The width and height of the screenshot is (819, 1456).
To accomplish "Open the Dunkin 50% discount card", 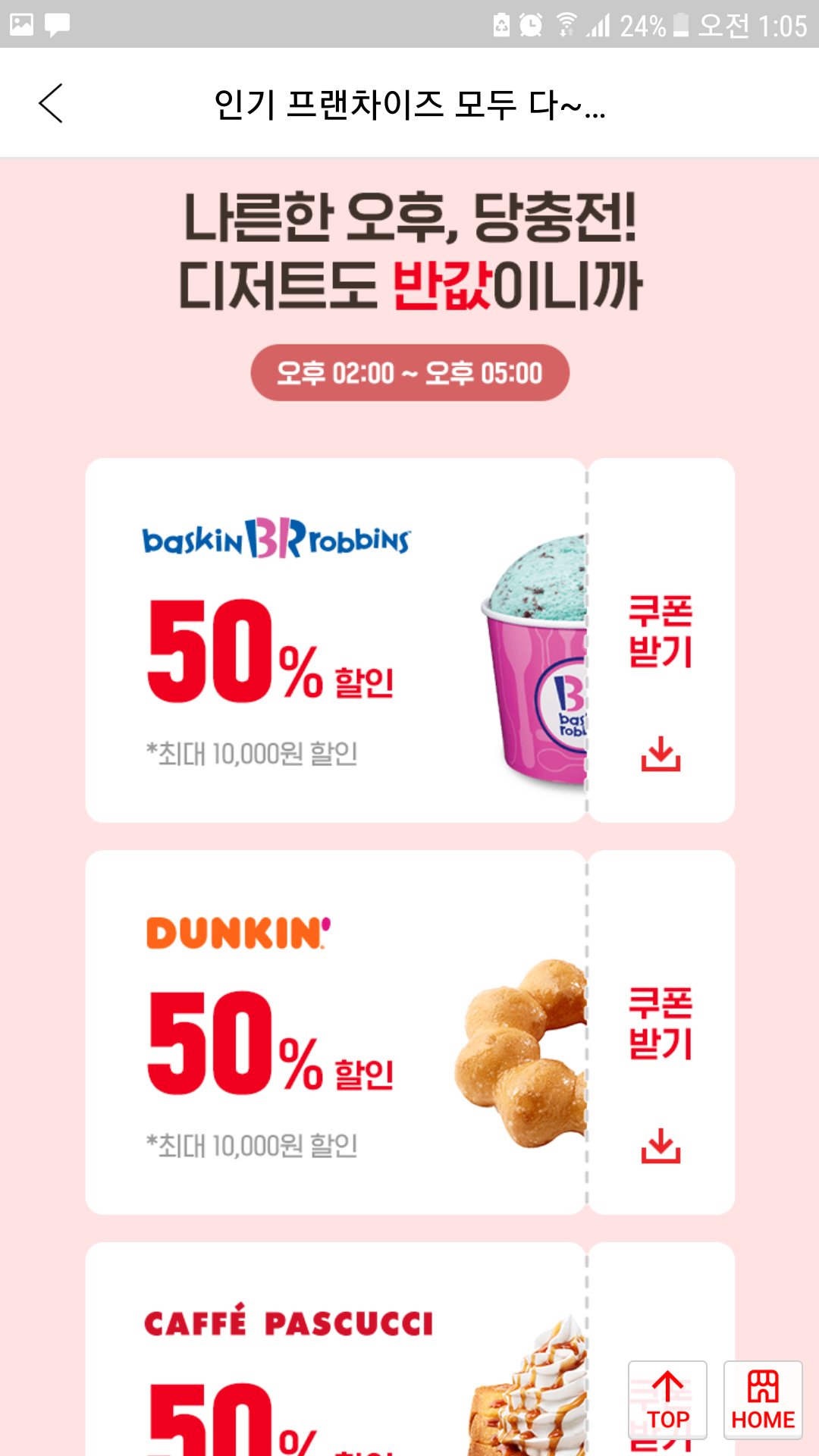I will coord(336,1032).
